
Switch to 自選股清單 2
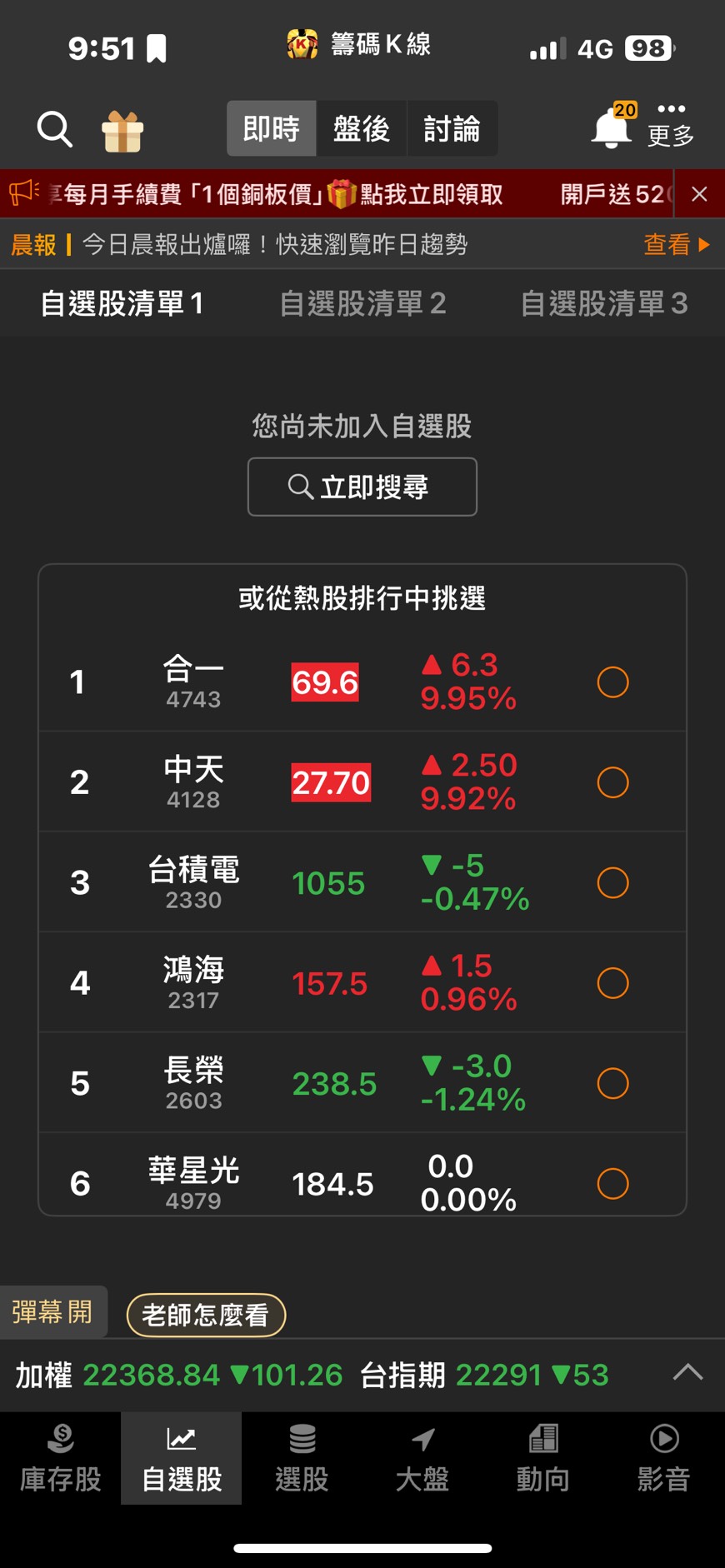click(x=362, y=303)
